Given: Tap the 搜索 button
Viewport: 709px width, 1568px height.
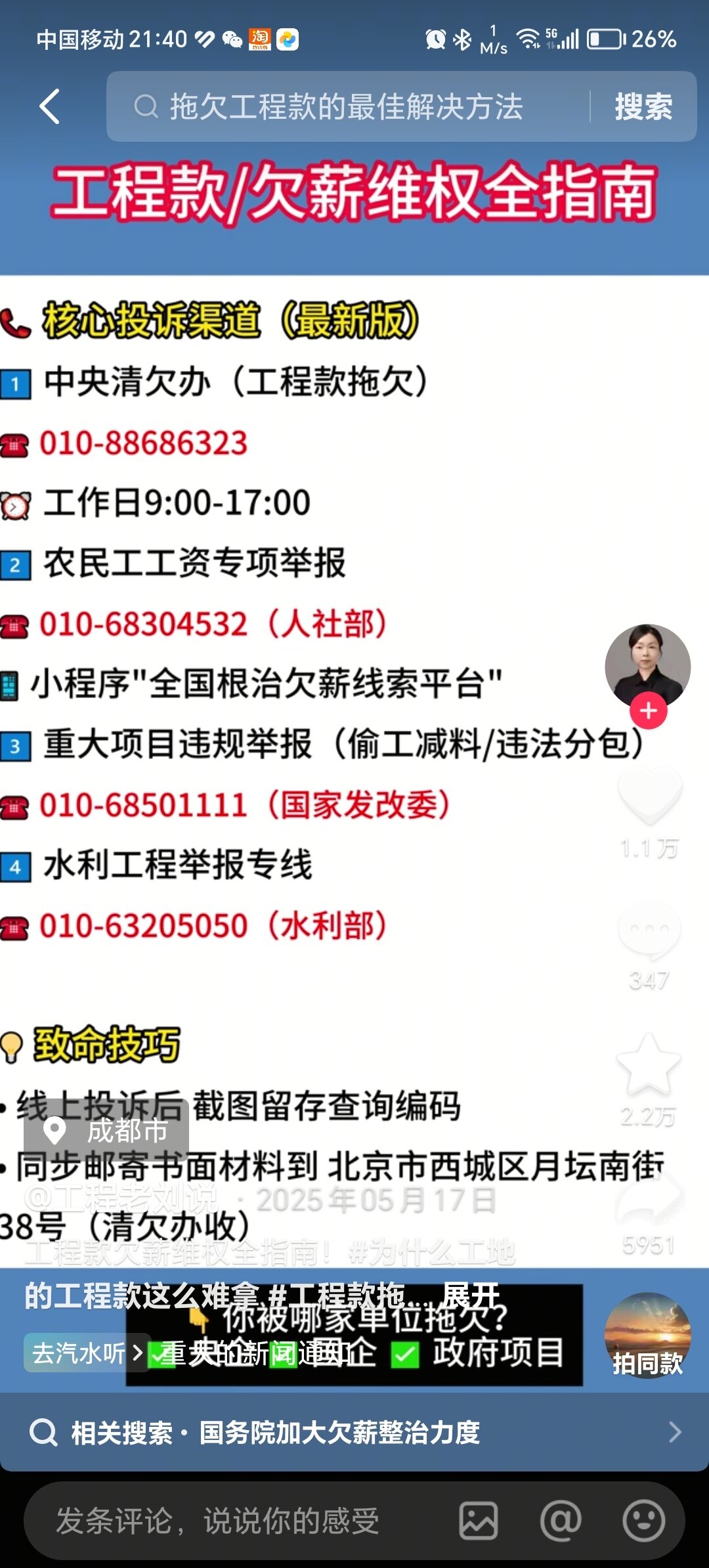Looking at the screenshot, I should [x=643, y=106].
